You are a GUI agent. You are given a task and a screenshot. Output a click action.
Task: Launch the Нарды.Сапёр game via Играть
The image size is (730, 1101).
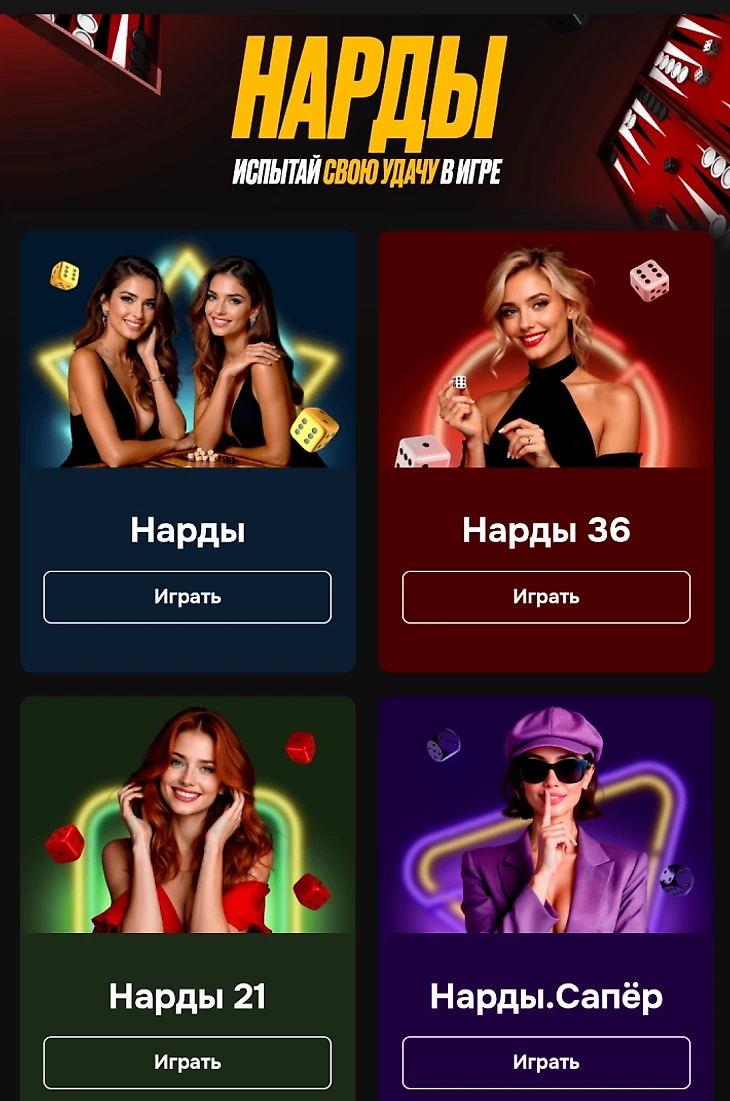pyautogui.click(x=546, y=1062)
